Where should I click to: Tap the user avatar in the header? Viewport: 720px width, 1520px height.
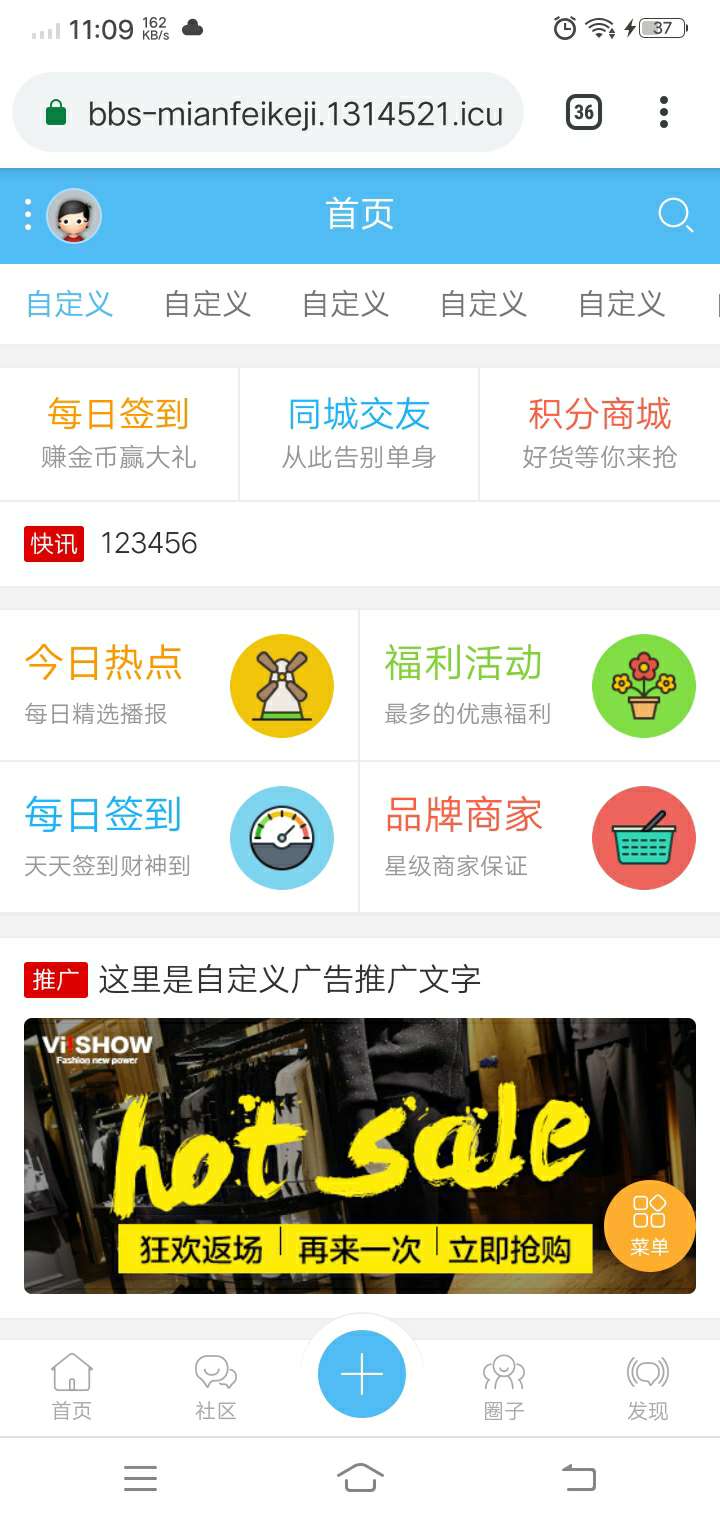point(74,215)
